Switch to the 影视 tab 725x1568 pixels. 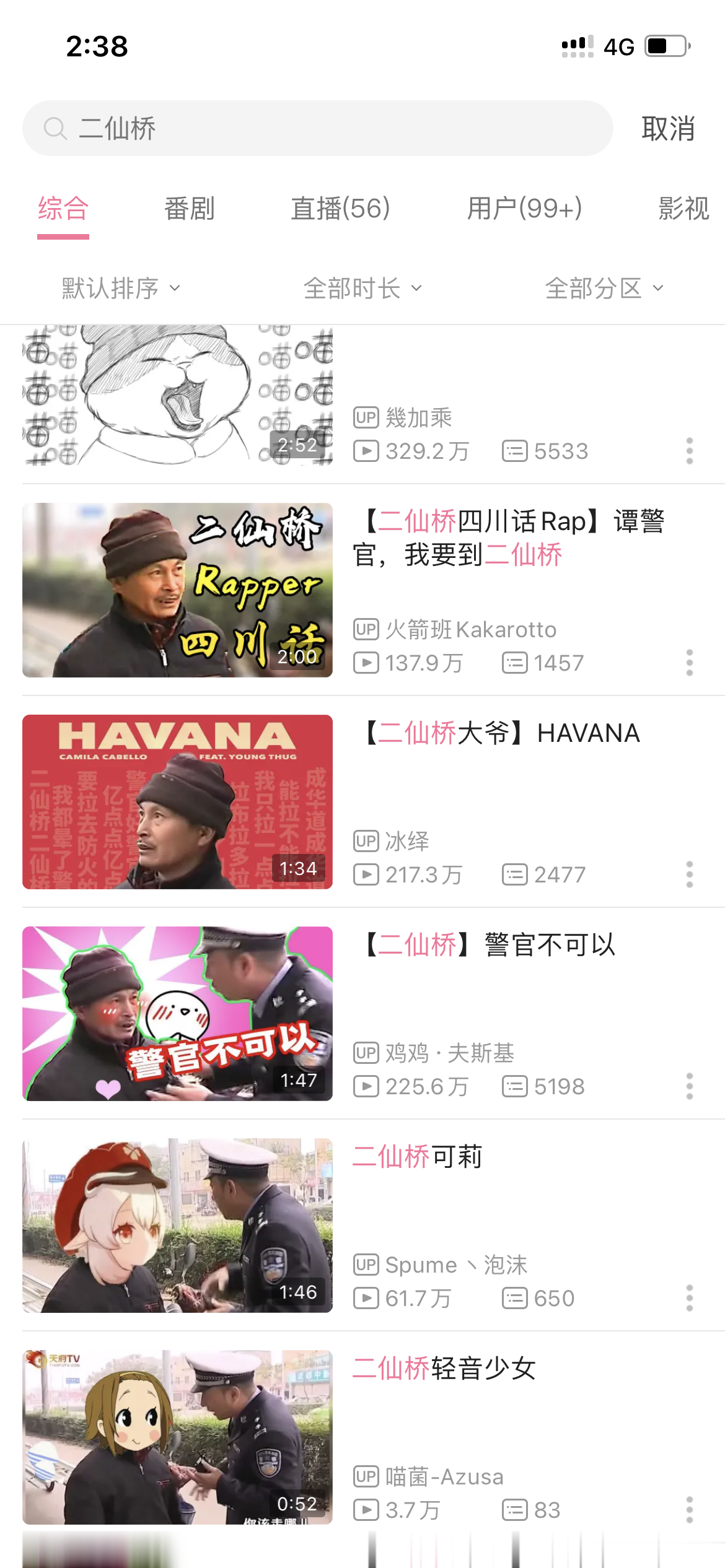pyautogui.click(x=683, y=209)
